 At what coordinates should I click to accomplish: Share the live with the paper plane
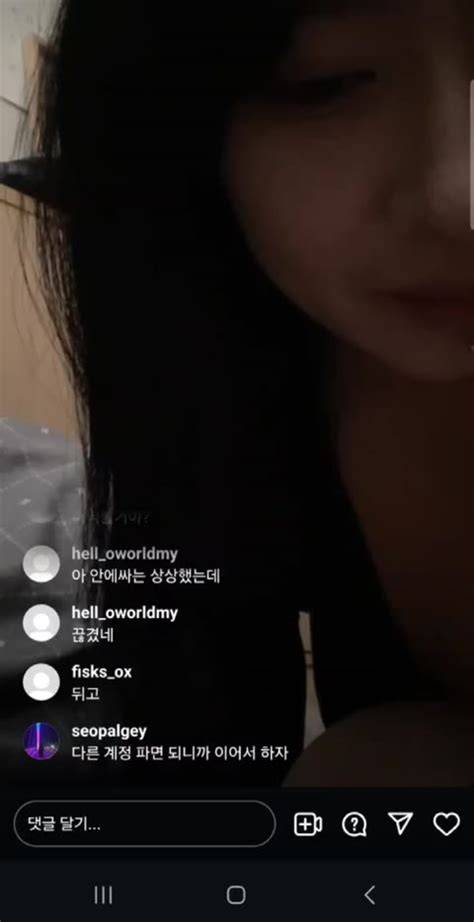coord(400,823)
